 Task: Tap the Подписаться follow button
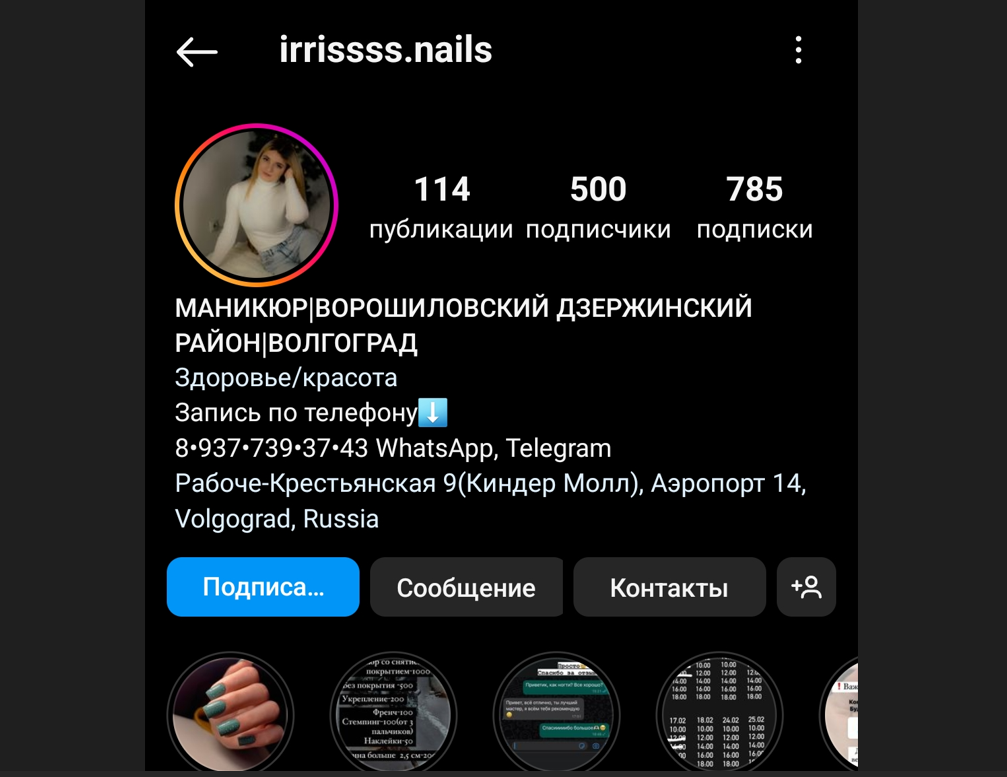point(263,587)
